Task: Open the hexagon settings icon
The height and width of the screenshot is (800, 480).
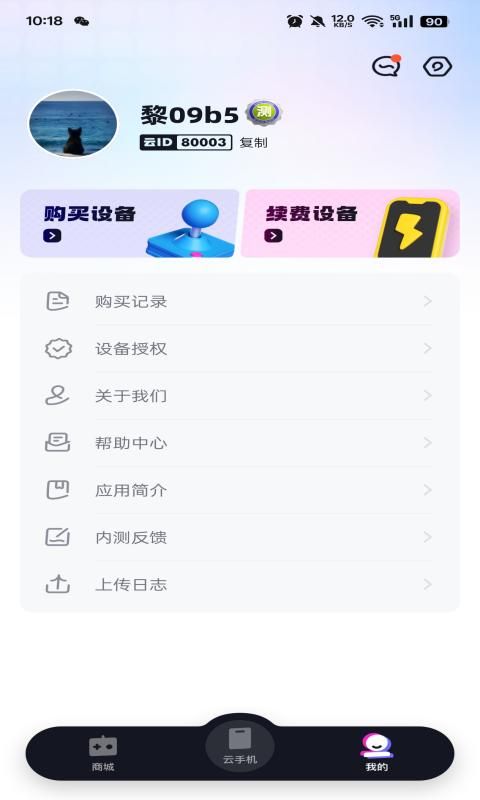Action: coord(437,66)
